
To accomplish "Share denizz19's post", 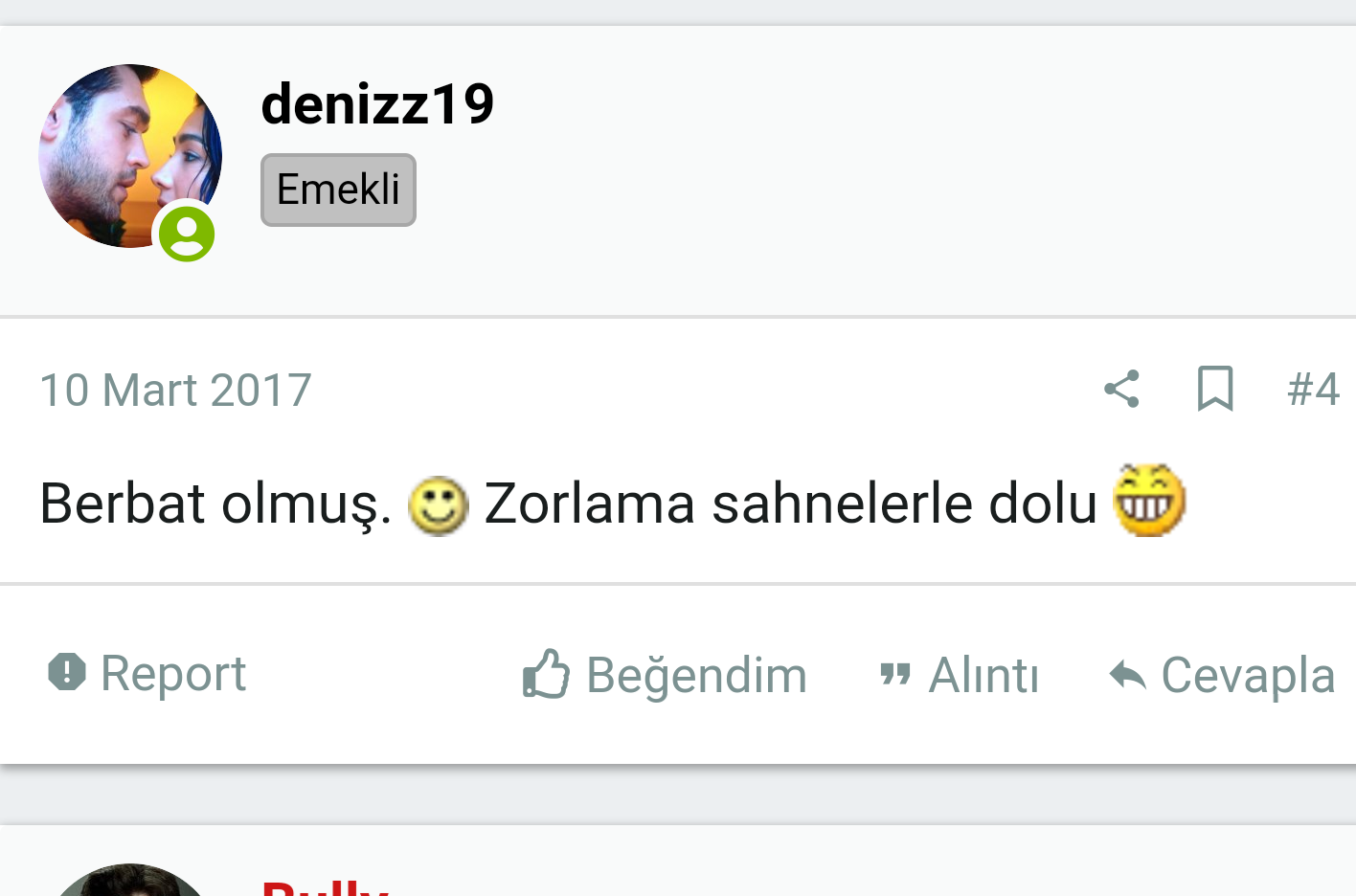I will pyautogui.click(x=1121, y=389).
